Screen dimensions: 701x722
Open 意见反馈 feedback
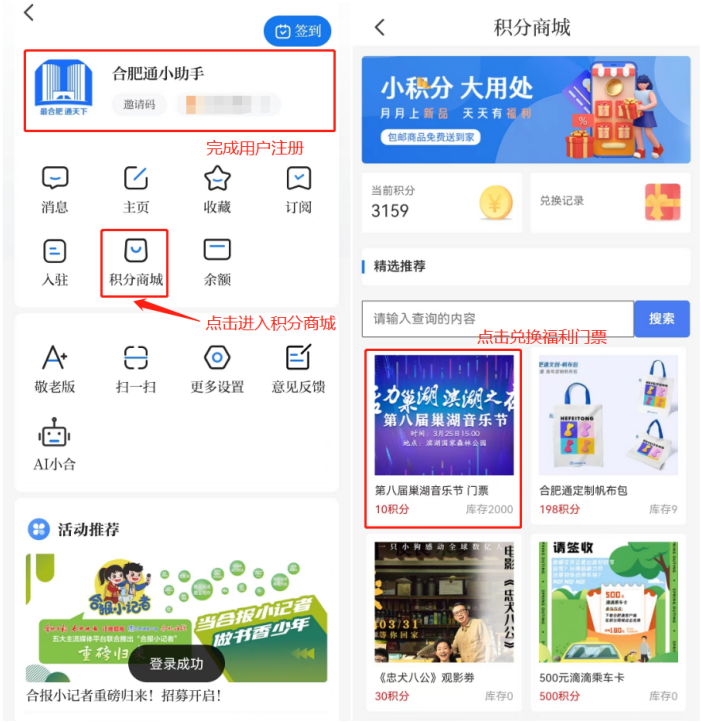pyautogui.click(x=298, y=369)
